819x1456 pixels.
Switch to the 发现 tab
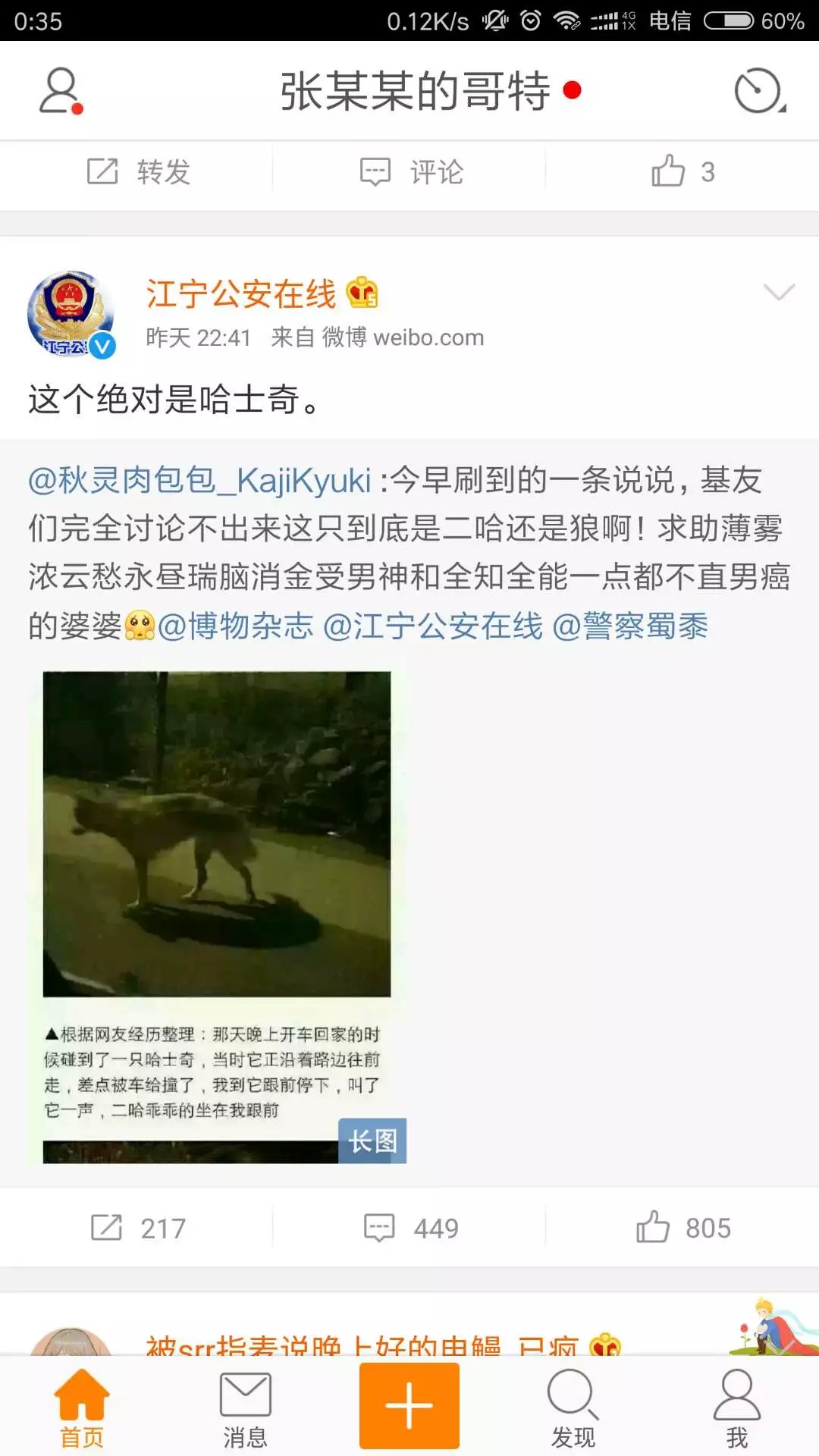coord(573,1407)
